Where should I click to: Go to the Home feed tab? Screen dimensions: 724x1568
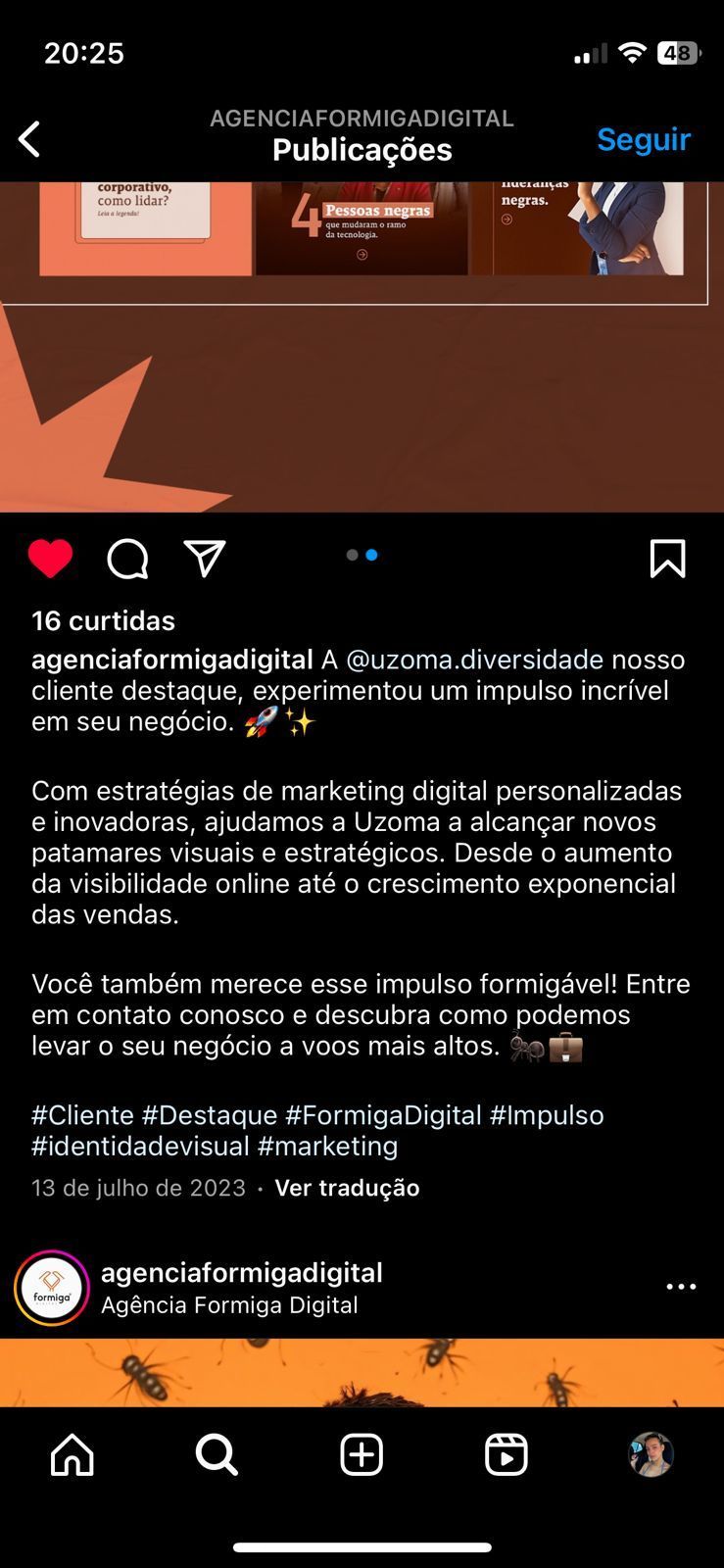[x=72, y=1454]
